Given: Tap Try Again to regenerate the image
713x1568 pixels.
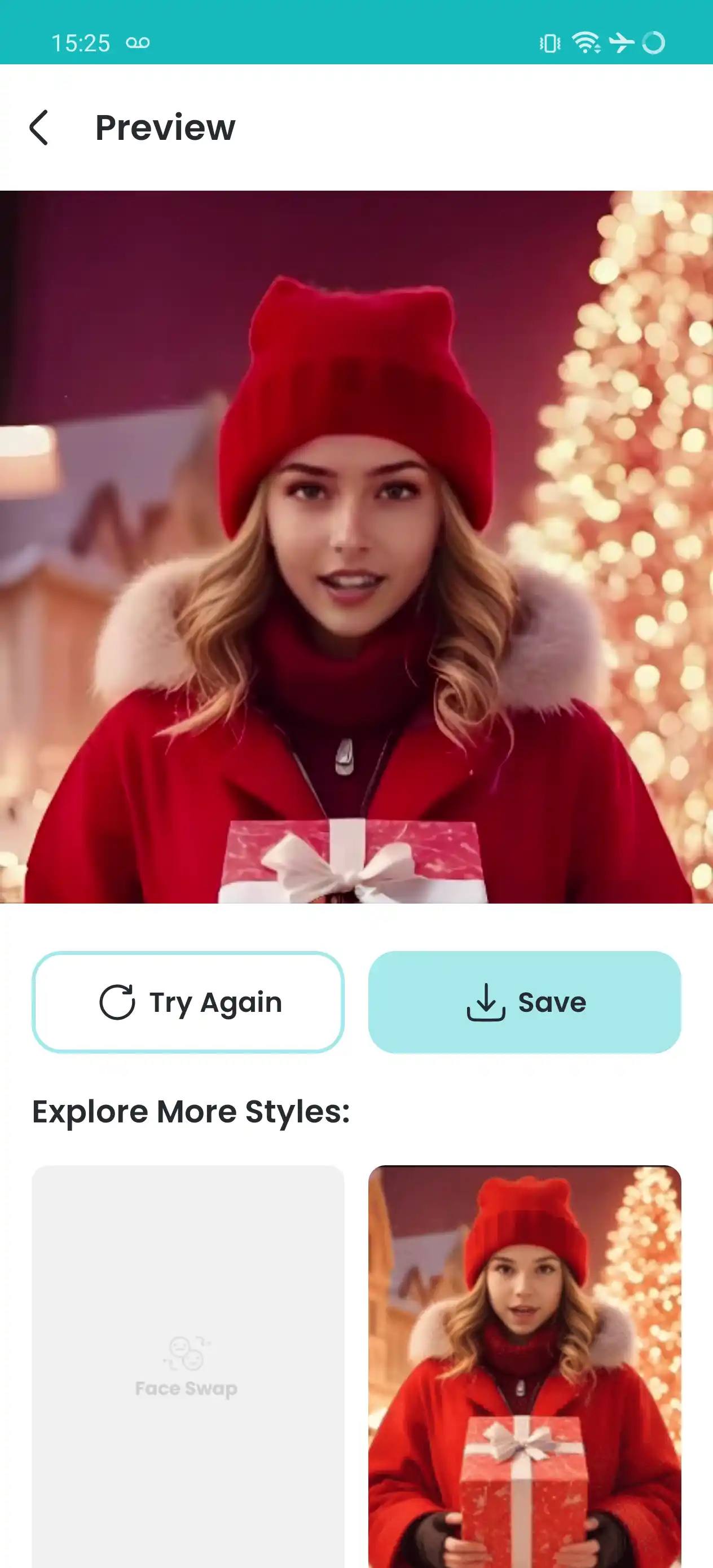Looking at the screenshot, I should [188, 1002].
